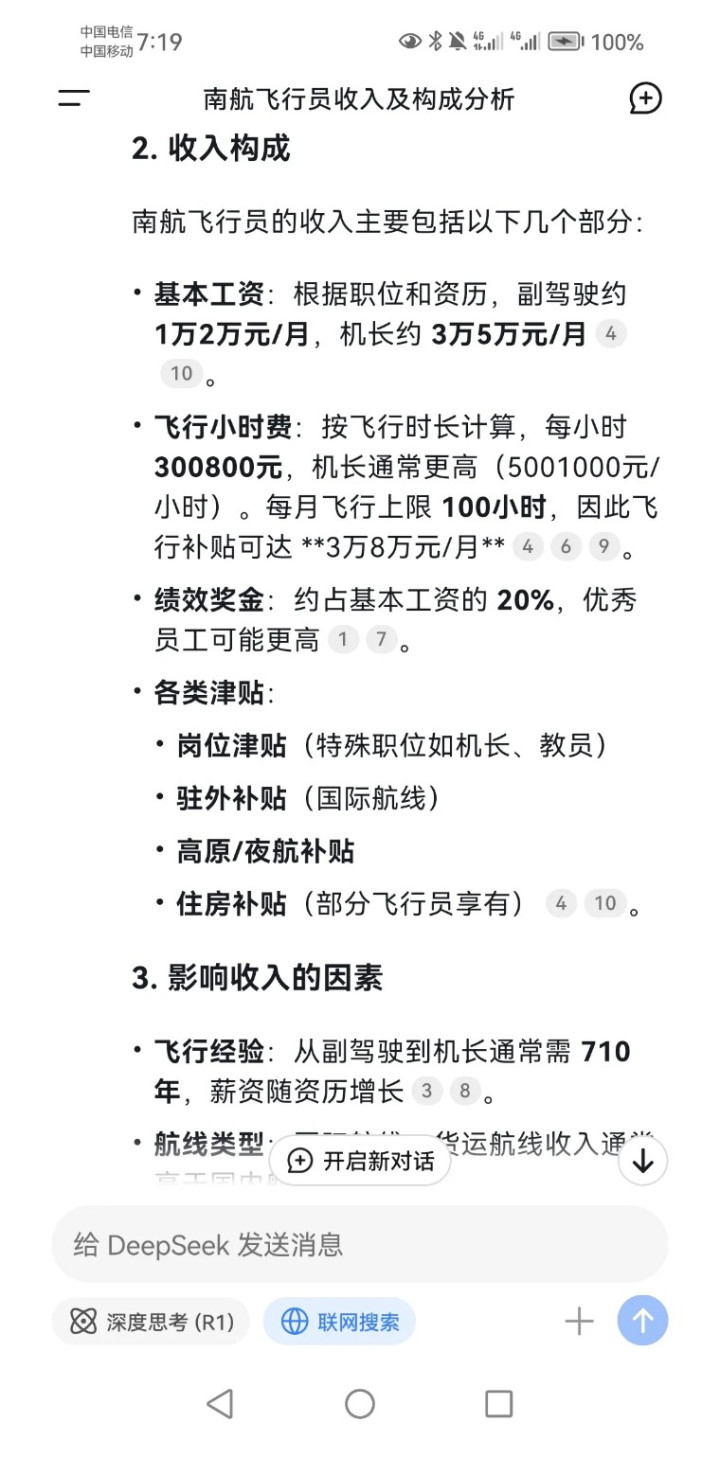Toggle 联网搜索 web search
Screen dimensions: 720x1458
coord(339,1321)
